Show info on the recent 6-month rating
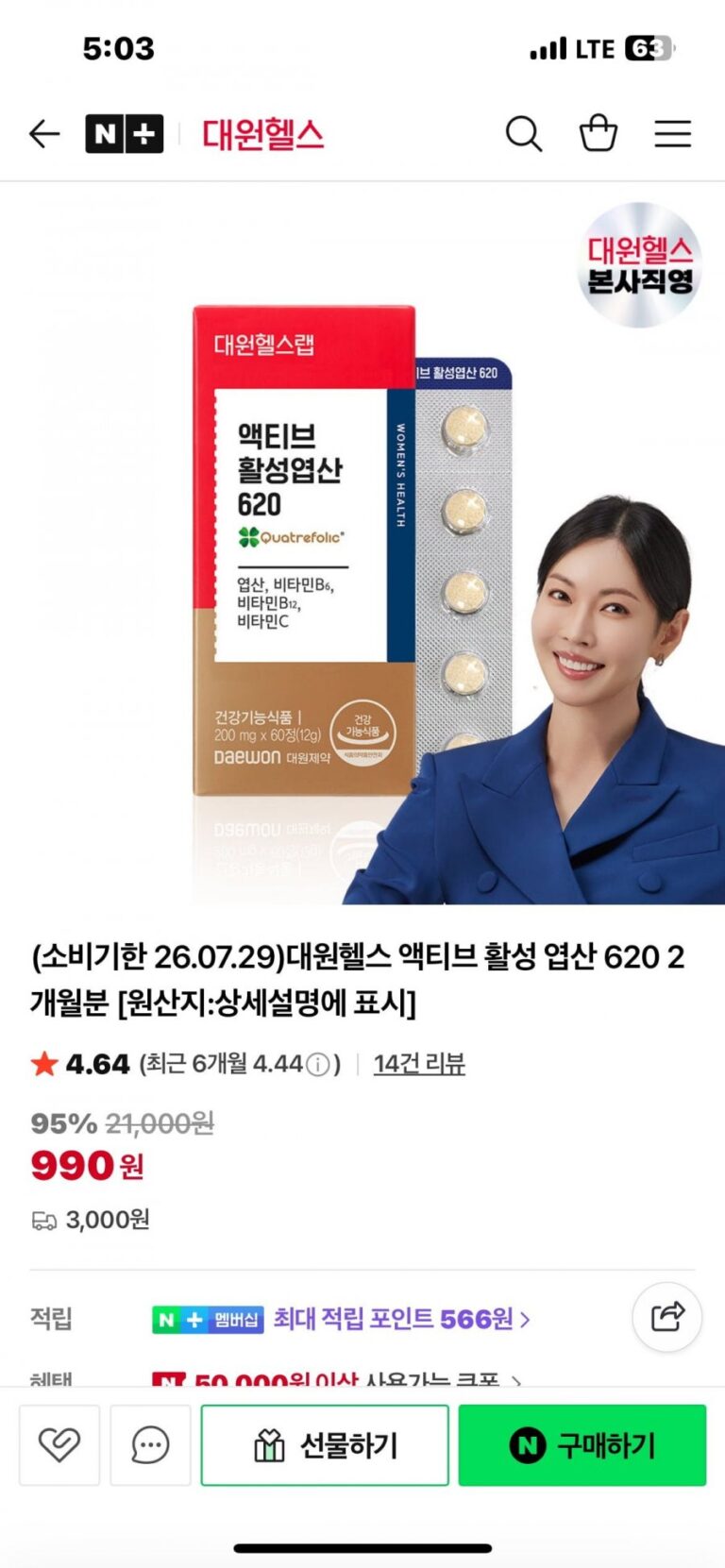Viewport: 725px width, 1568px height. click(318, 1065)
